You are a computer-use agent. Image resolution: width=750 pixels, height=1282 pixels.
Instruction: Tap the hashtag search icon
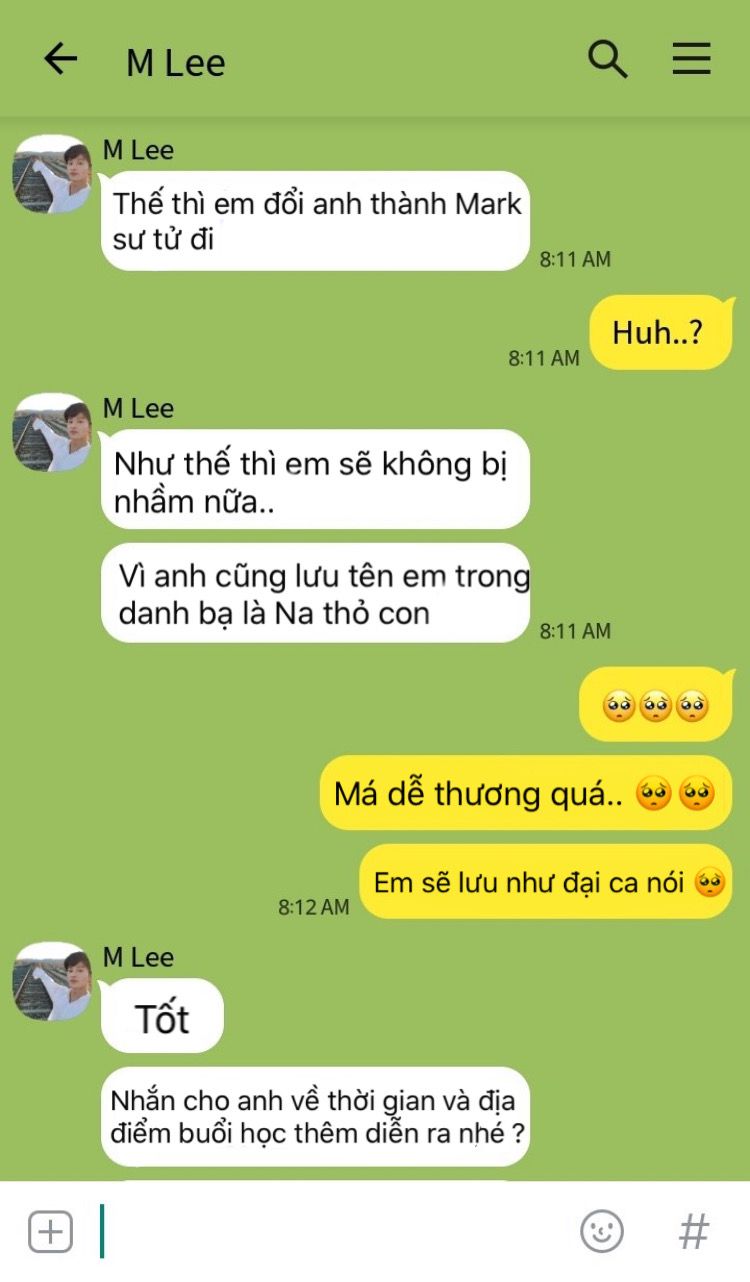click(x=694, y=1232)
